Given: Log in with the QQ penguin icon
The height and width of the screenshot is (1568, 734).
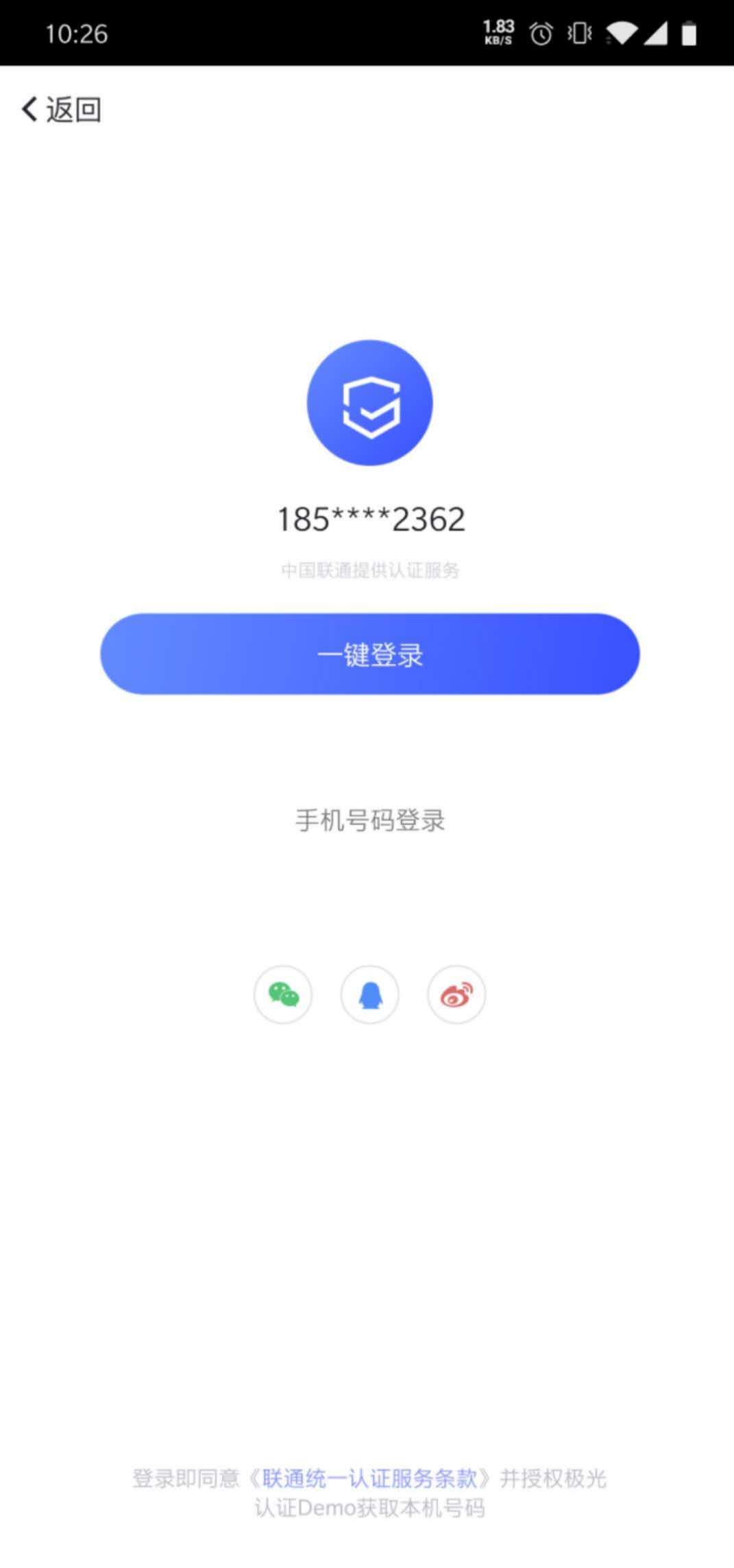Looking at the screenshot, I should pyautogui.click(x=370, y=994).
